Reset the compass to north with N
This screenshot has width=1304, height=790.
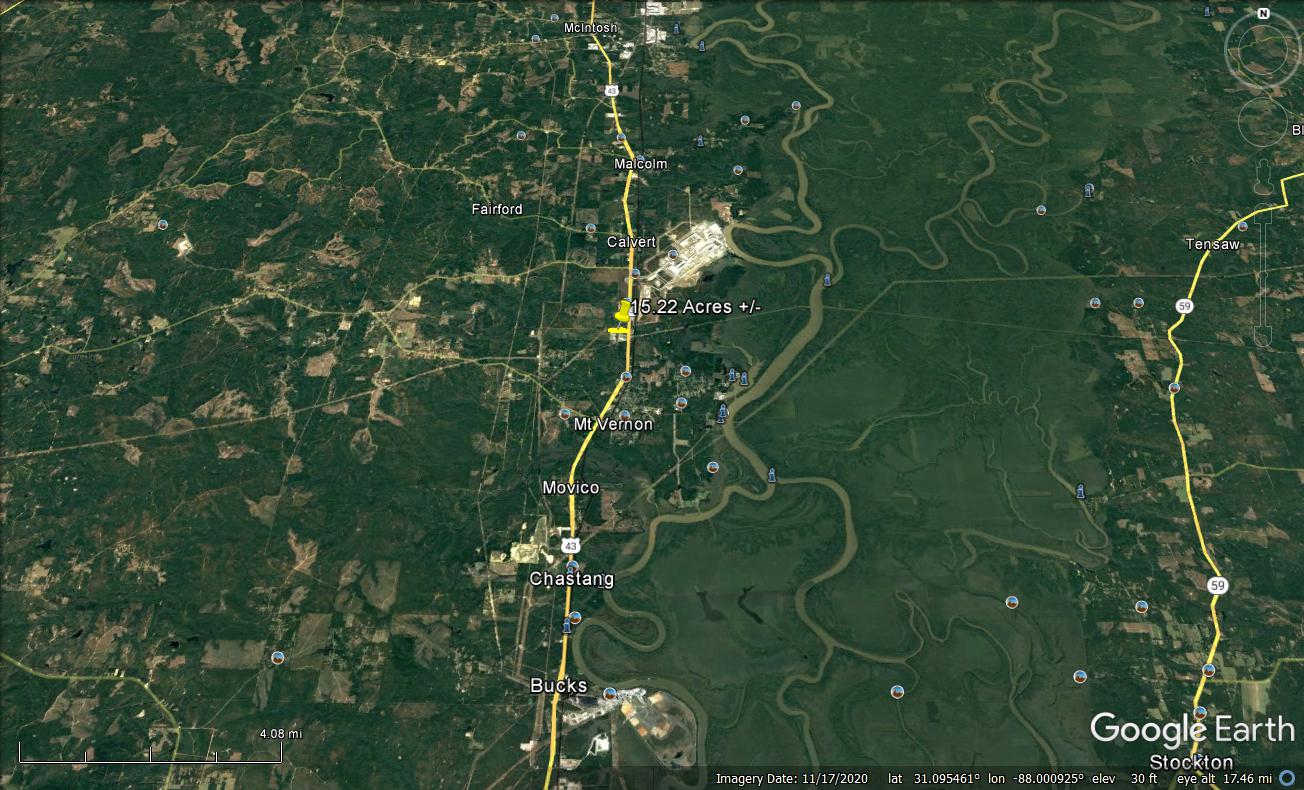pyautogui.click(x=1263, y=14)
